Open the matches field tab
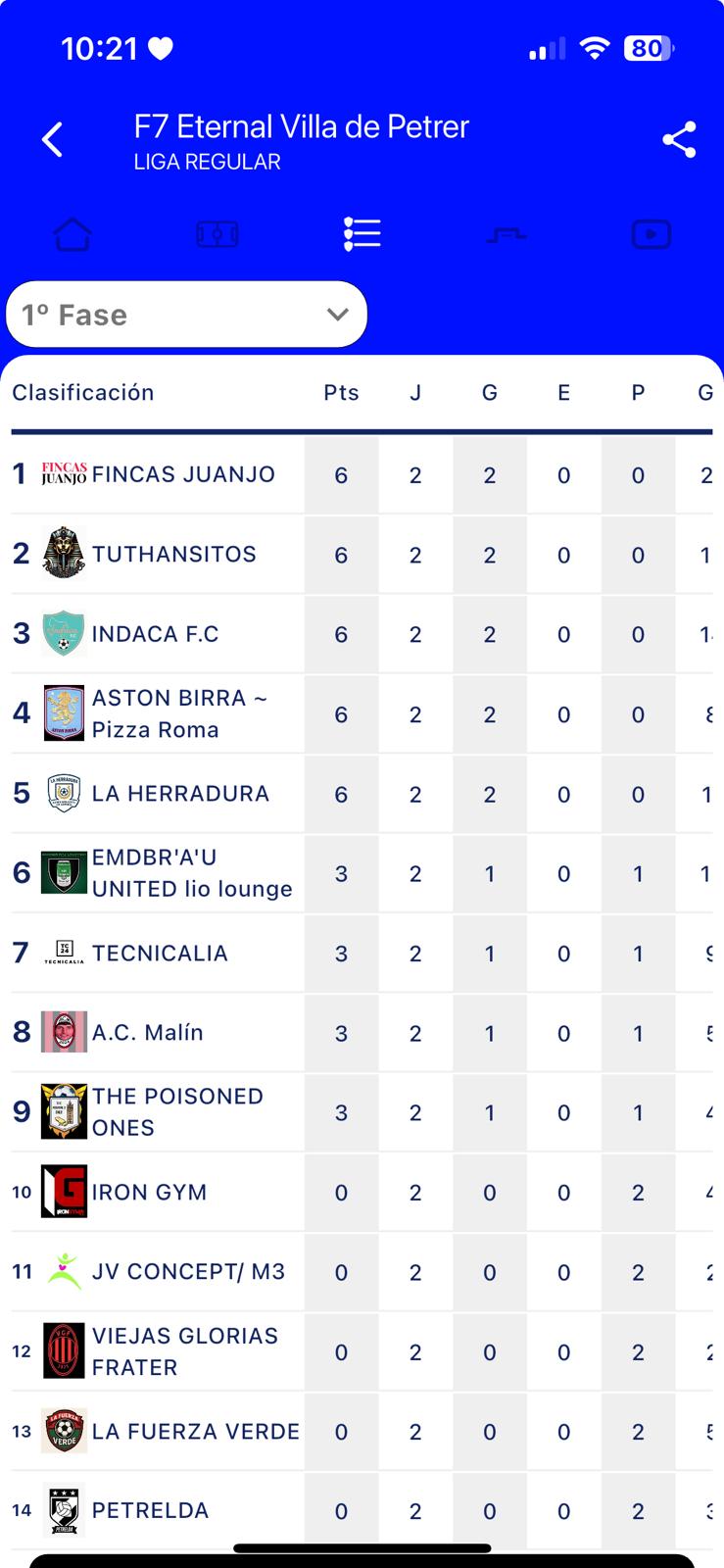The height and width of the screenshot is (1568, 724). point(217,234)
